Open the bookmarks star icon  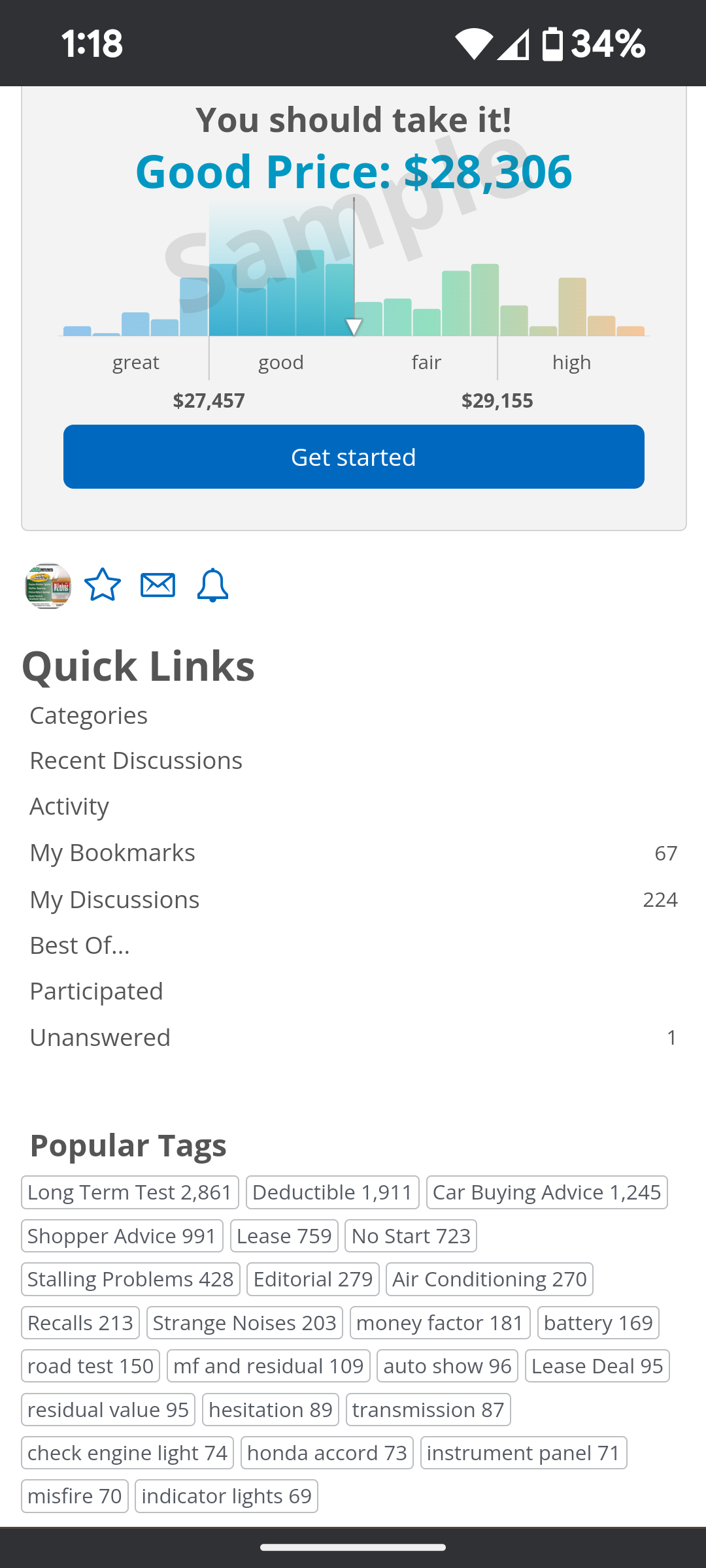tap(103, 585)
